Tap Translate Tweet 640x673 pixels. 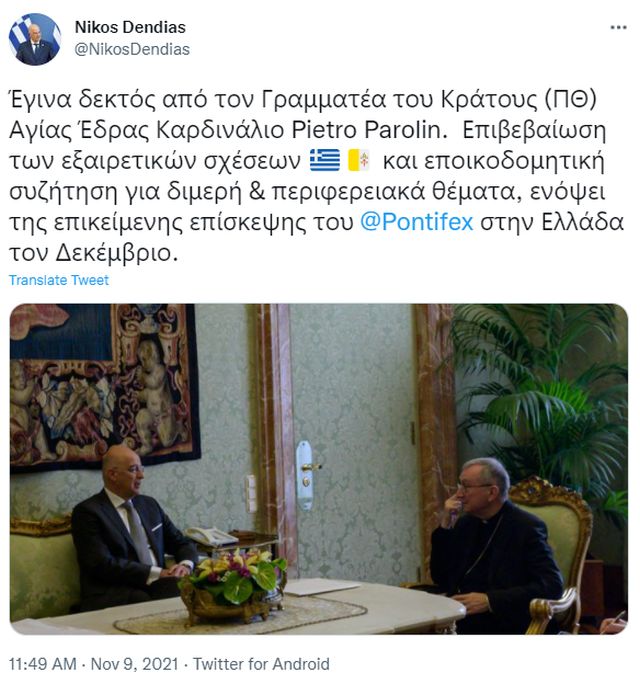click(59, 280)
